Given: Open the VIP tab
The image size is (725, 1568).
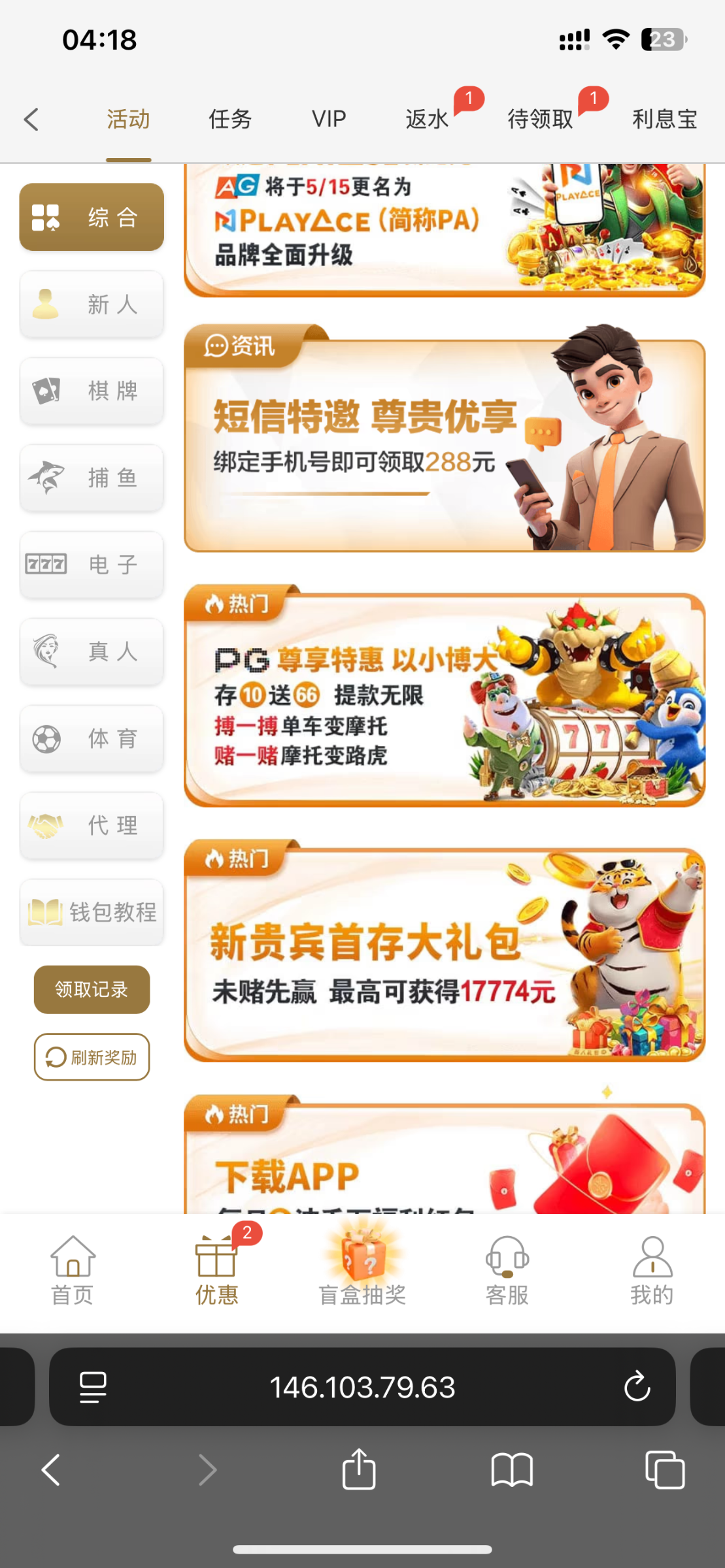Looking at the screenshot, I should pyautogui.click(x=328, y=119).
